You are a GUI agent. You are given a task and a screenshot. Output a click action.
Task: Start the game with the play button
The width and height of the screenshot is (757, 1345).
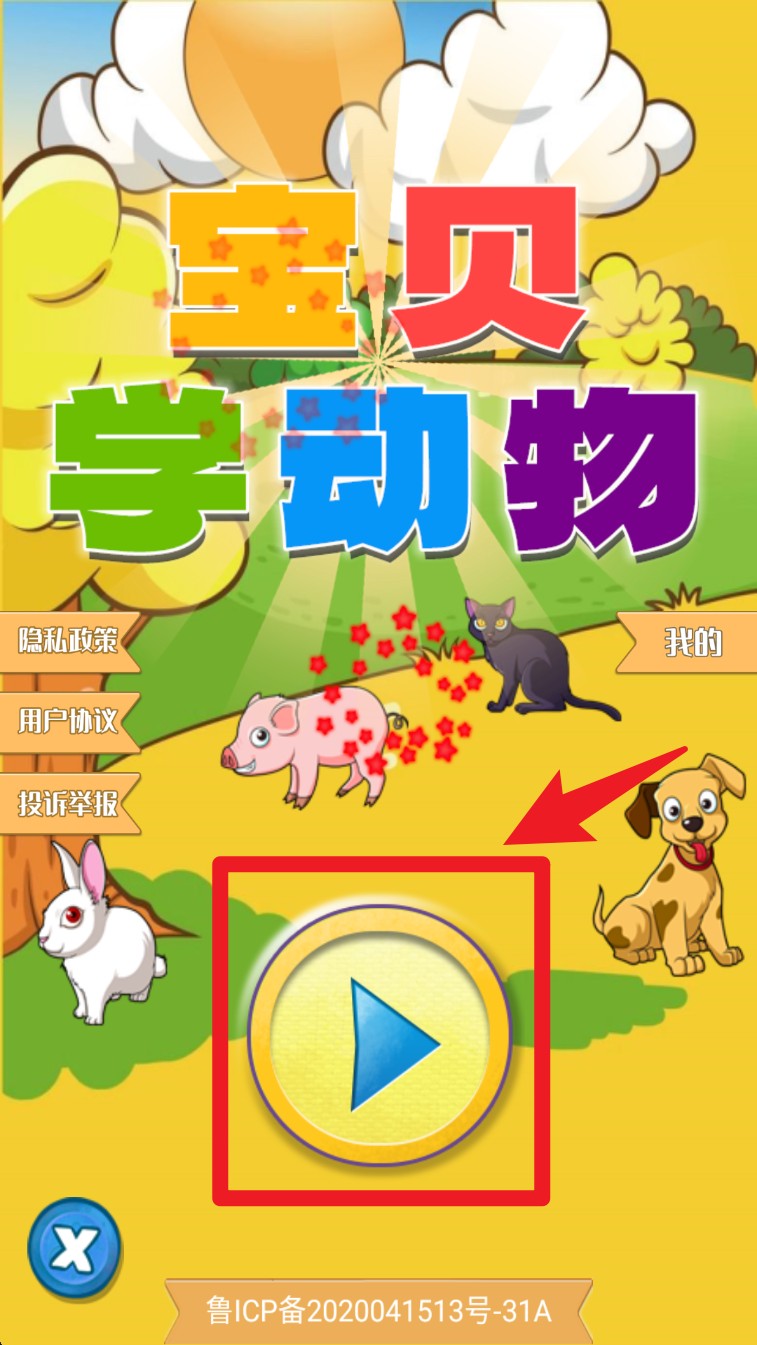(380, 1033)
